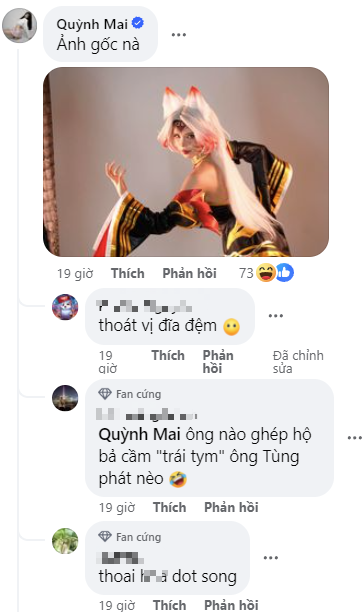View the 73 reactions on Quỳnh Mai's comment
The height and width of the screenshot is (612, 362).
click(x=266, y=273)
